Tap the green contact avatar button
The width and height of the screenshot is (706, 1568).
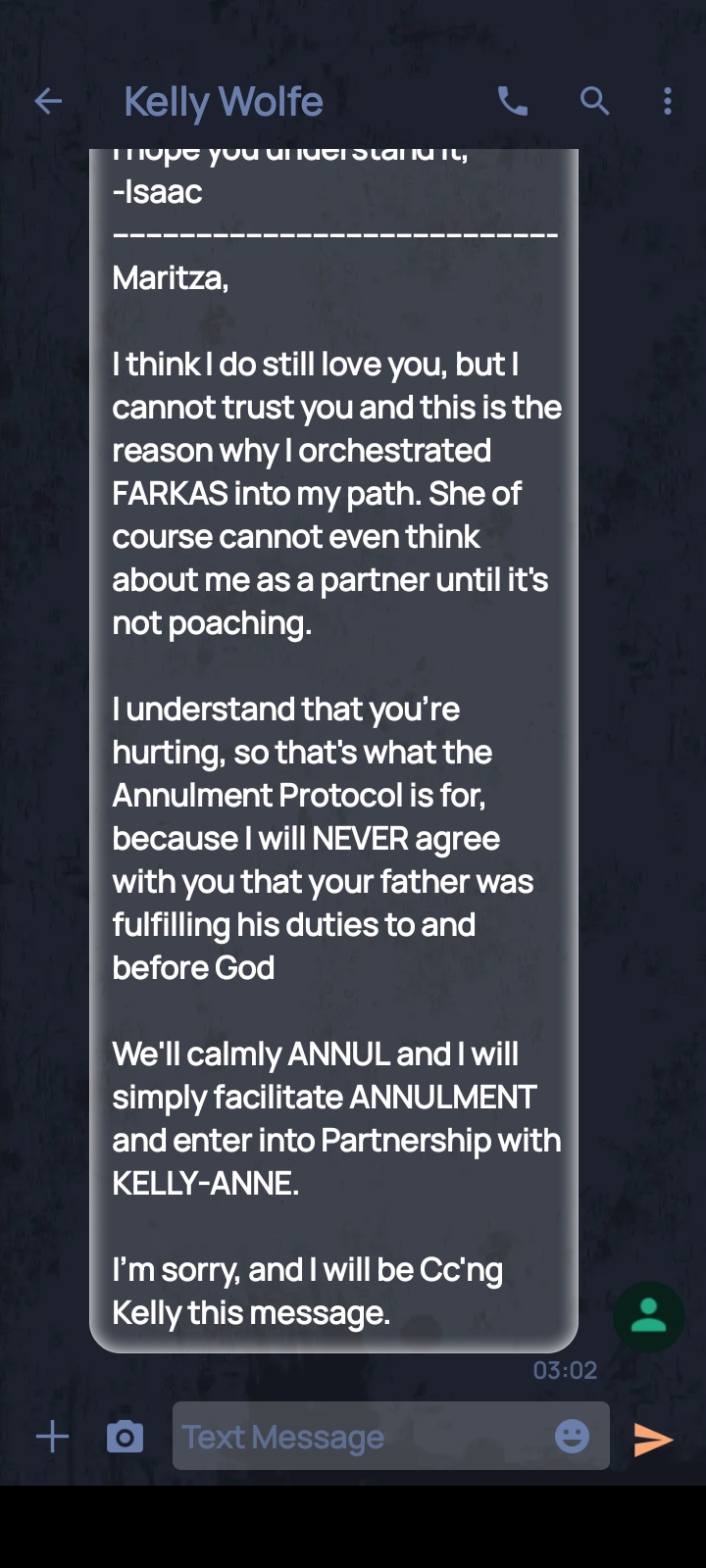648,1317
